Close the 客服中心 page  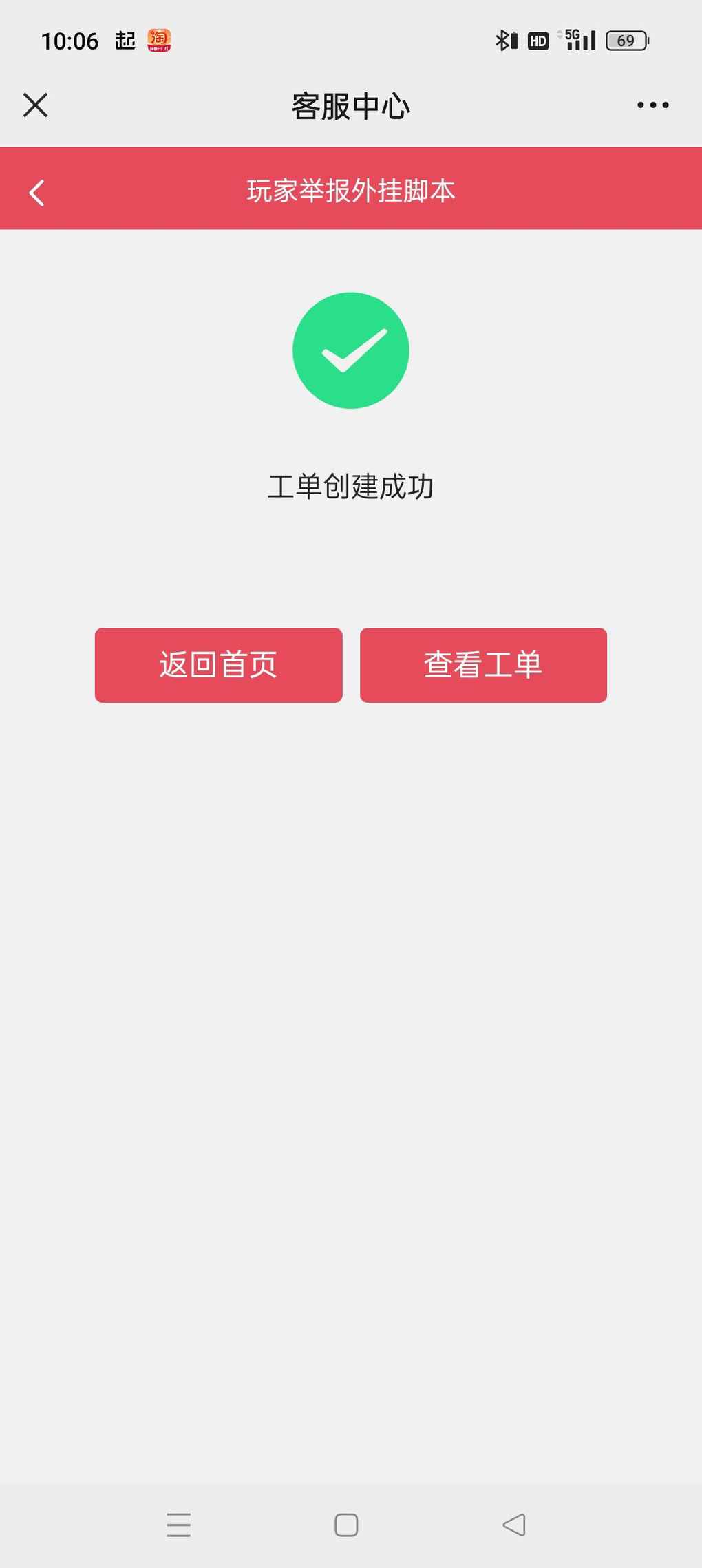tap(35, 105)
